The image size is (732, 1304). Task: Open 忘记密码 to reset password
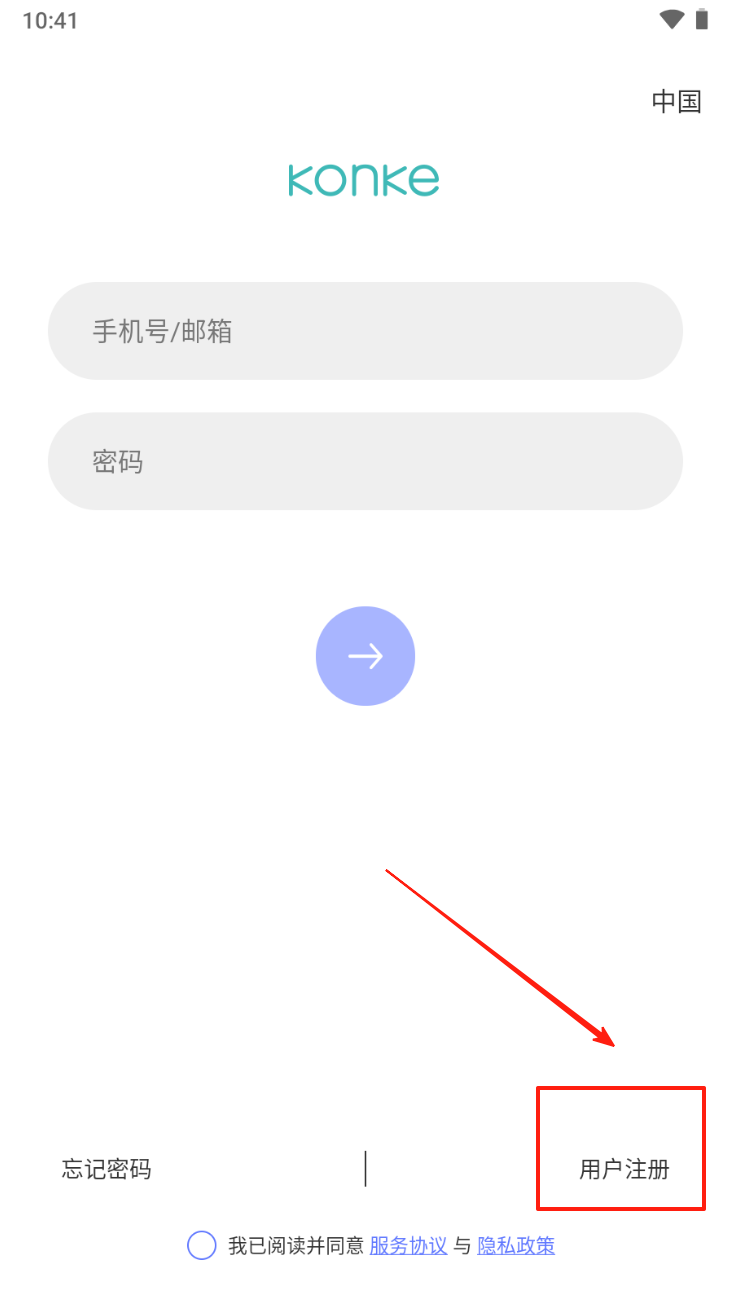(x=107, y=1169)
